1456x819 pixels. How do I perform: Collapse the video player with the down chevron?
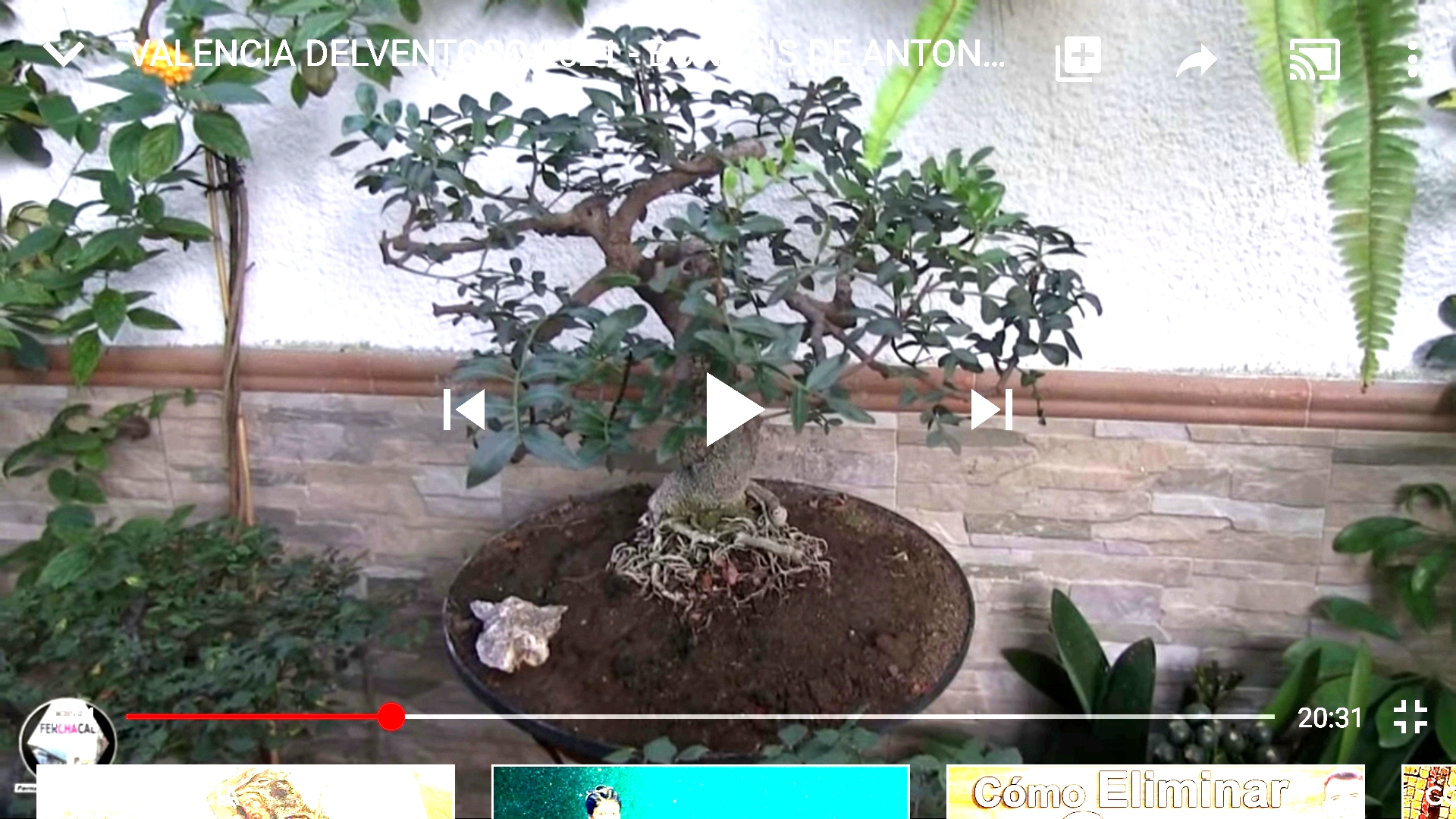pos(63,55)
